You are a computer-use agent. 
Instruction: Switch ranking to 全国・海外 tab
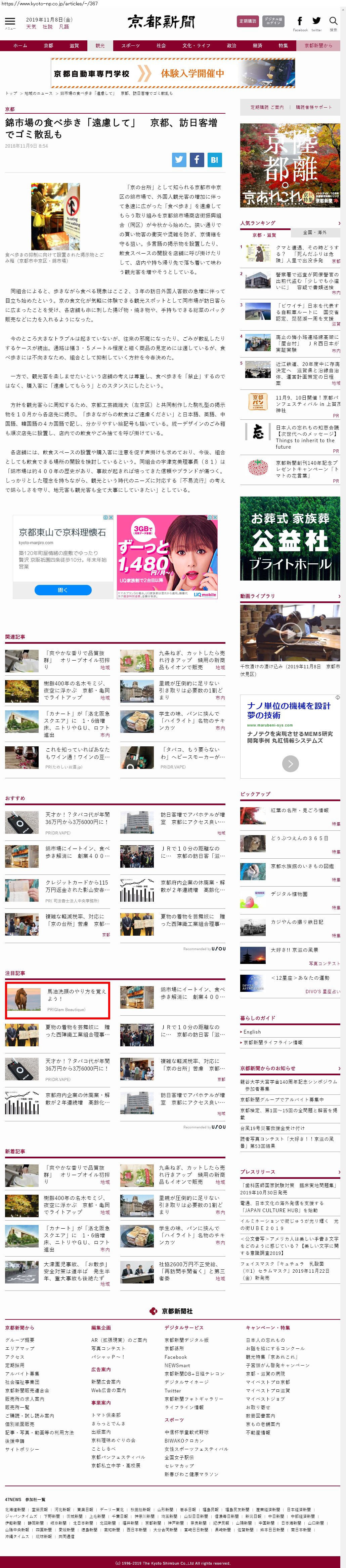(x=315, y=232)
